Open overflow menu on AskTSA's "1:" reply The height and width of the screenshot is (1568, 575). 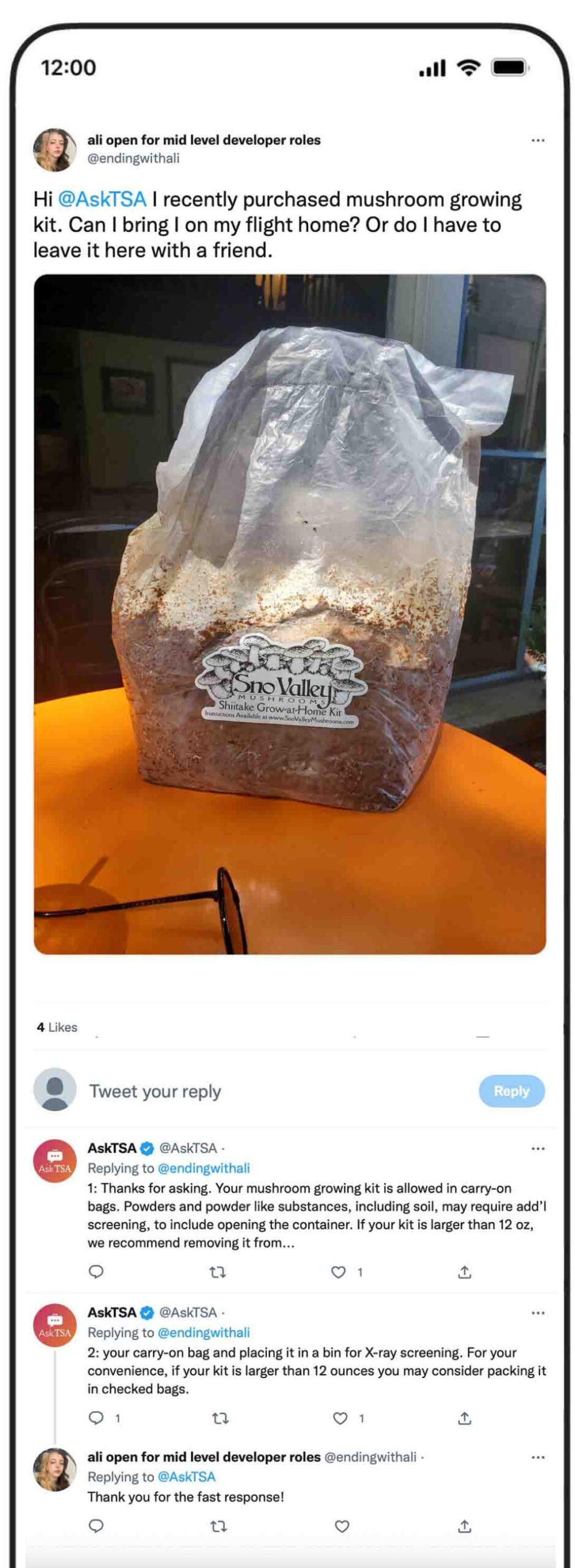538,1148
